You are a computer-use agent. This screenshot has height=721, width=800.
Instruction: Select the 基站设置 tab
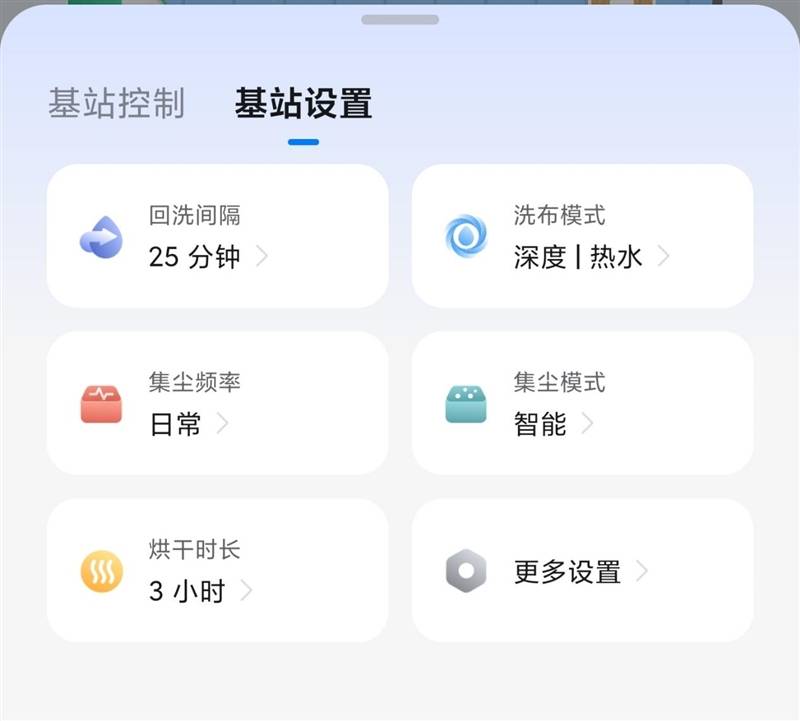click(x=303, y=104)
